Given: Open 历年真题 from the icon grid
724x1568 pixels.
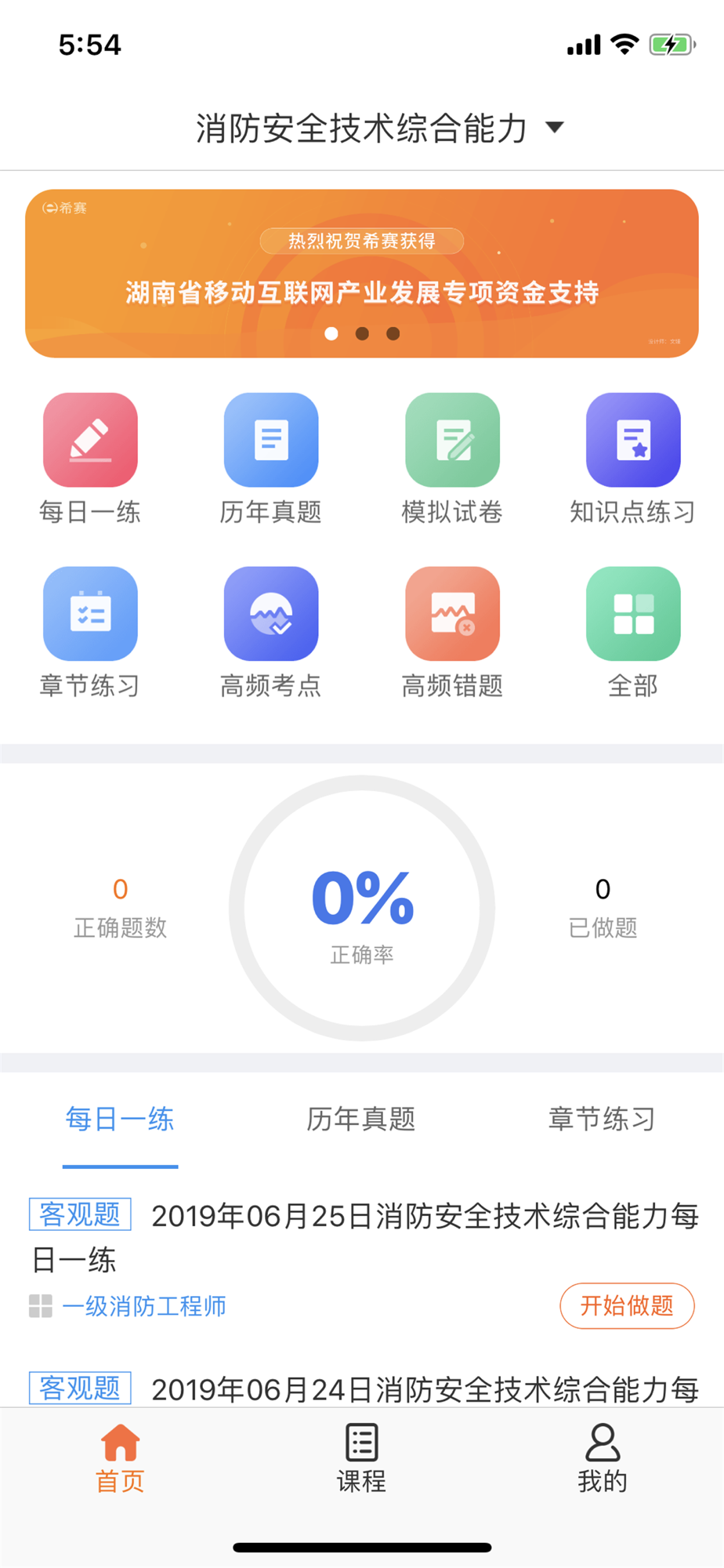Looking at the screenshot, I should tap(271, 459).
